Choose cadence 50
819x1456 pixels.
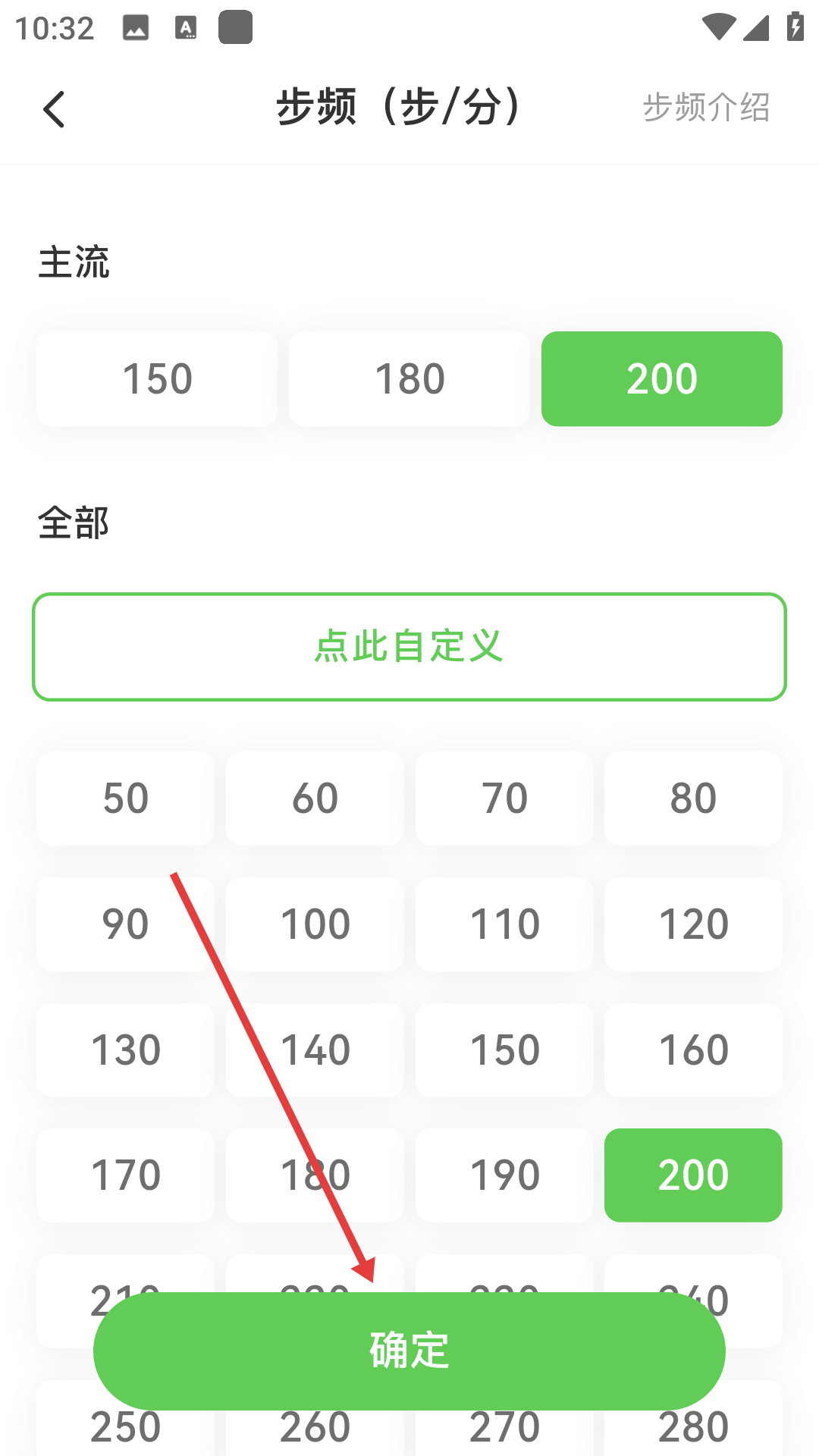click(125, 799)
